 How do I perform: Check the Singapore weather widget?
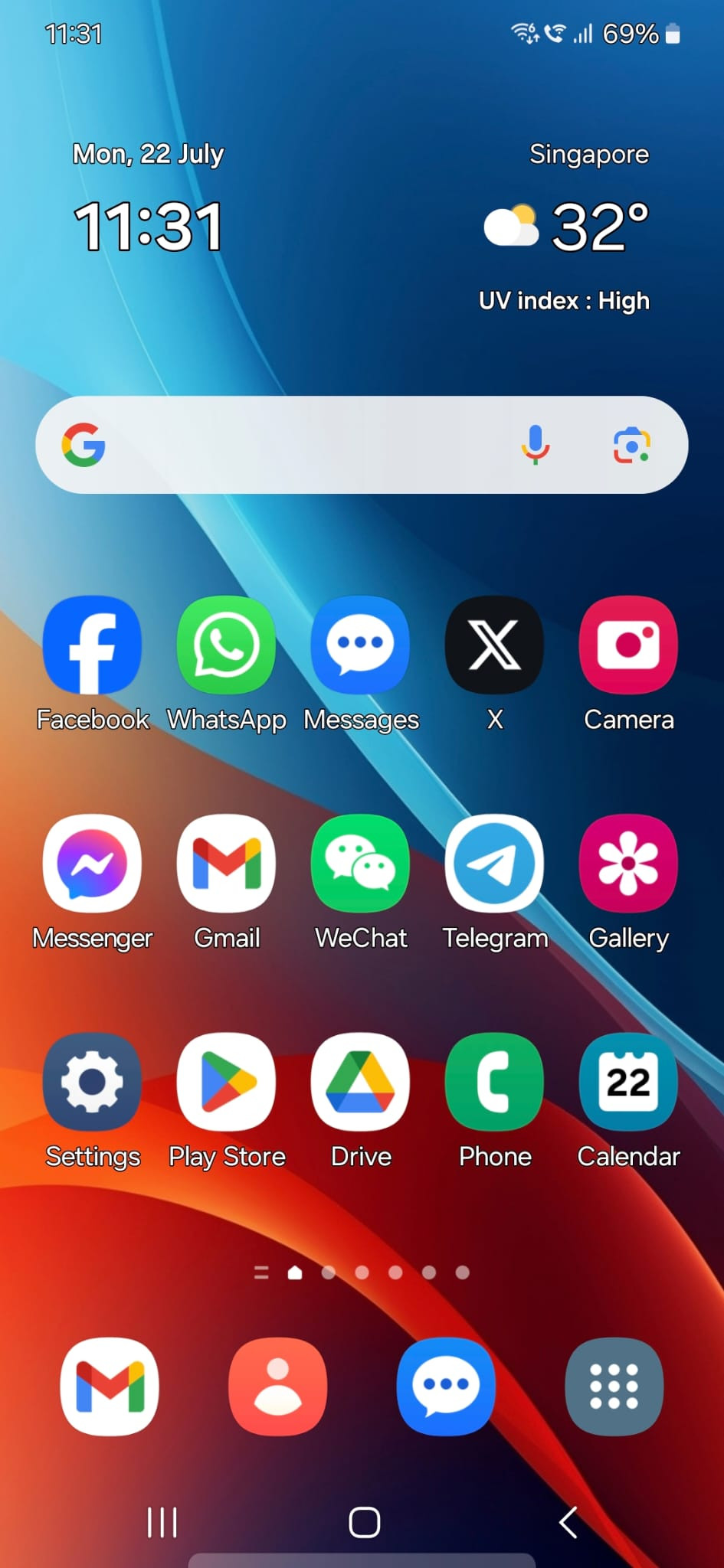(x=565, y=227)
